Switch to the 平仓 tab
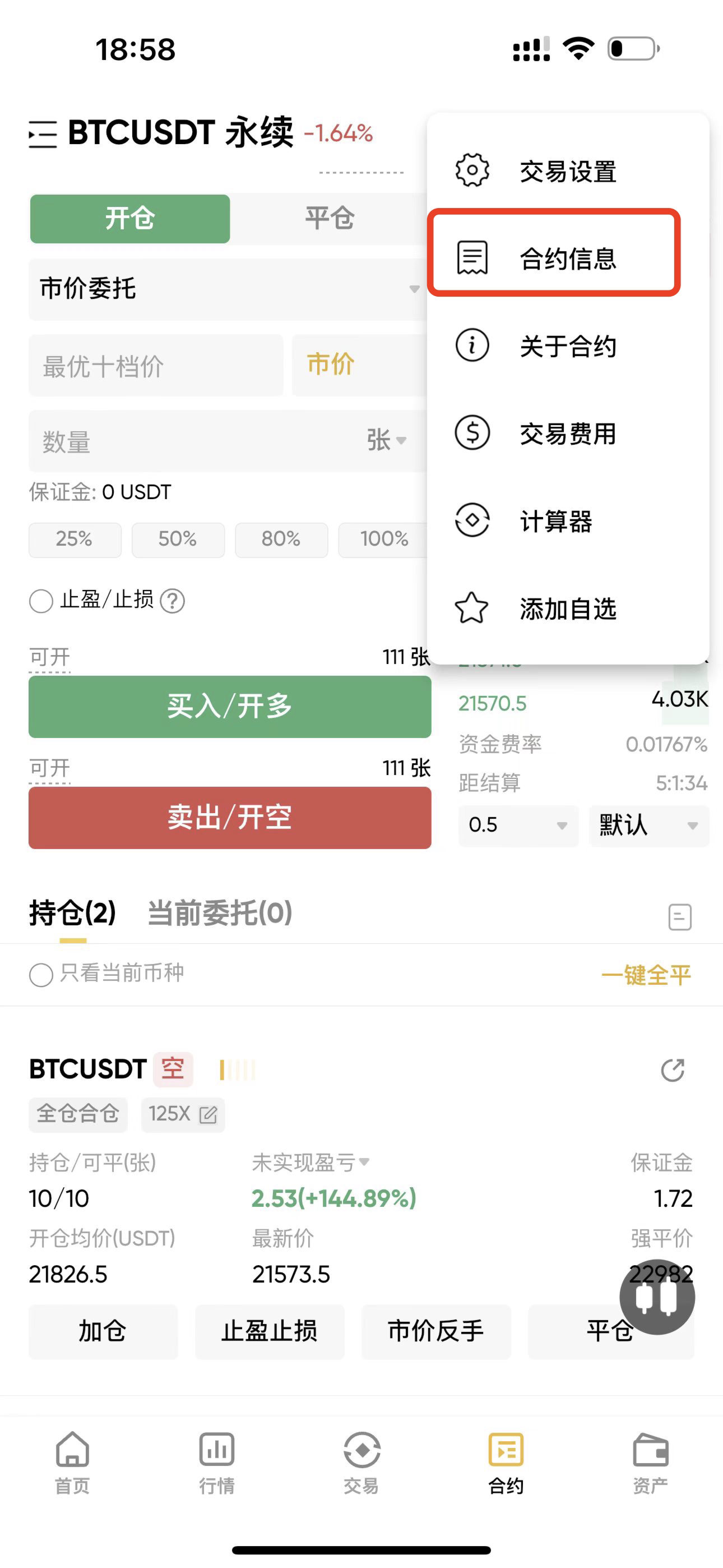This screenshot has height=1568, width=723. coord(329,219)
